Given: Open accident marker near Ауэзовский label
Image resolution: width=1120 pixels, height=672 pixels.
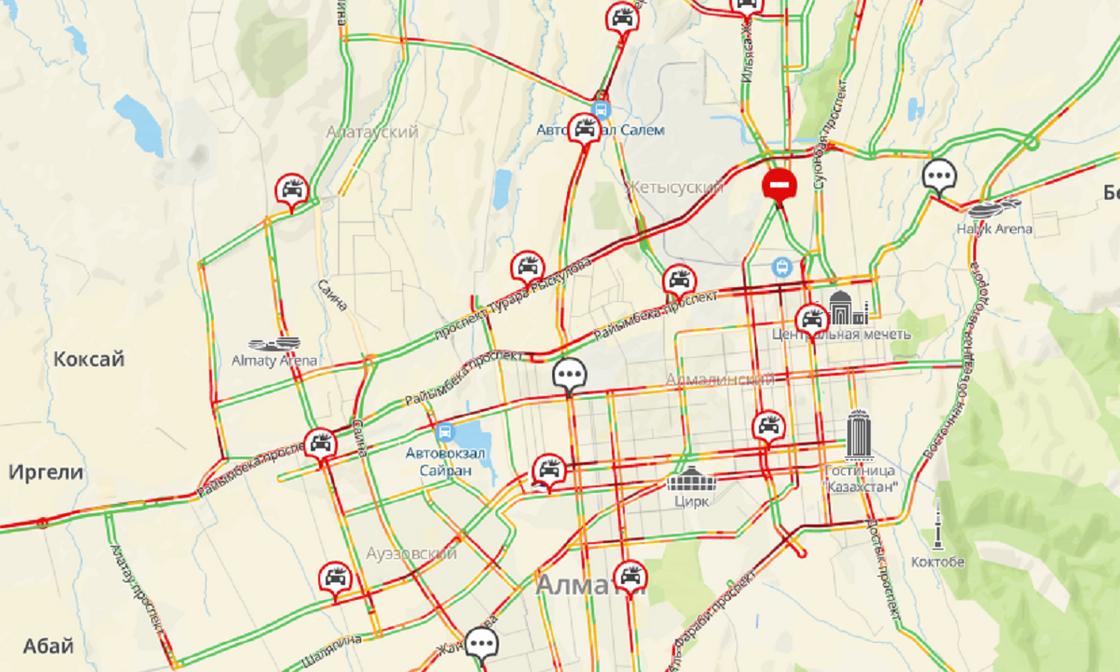Looking at the screenshot, I should [334, 578].
